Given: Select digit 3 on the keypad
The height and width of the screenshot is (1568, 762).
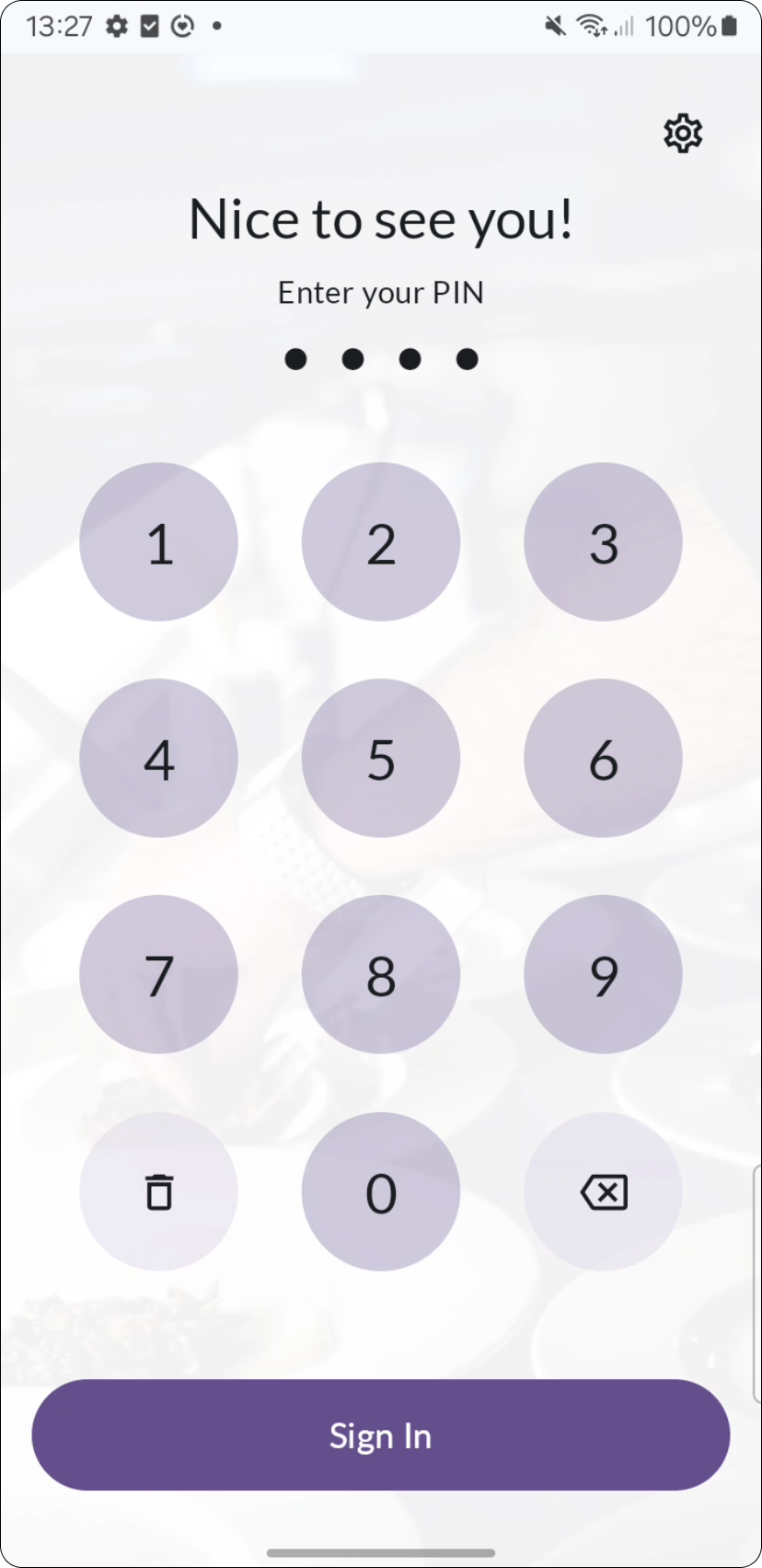Looking at the screenshot, I should pos(603,542).
